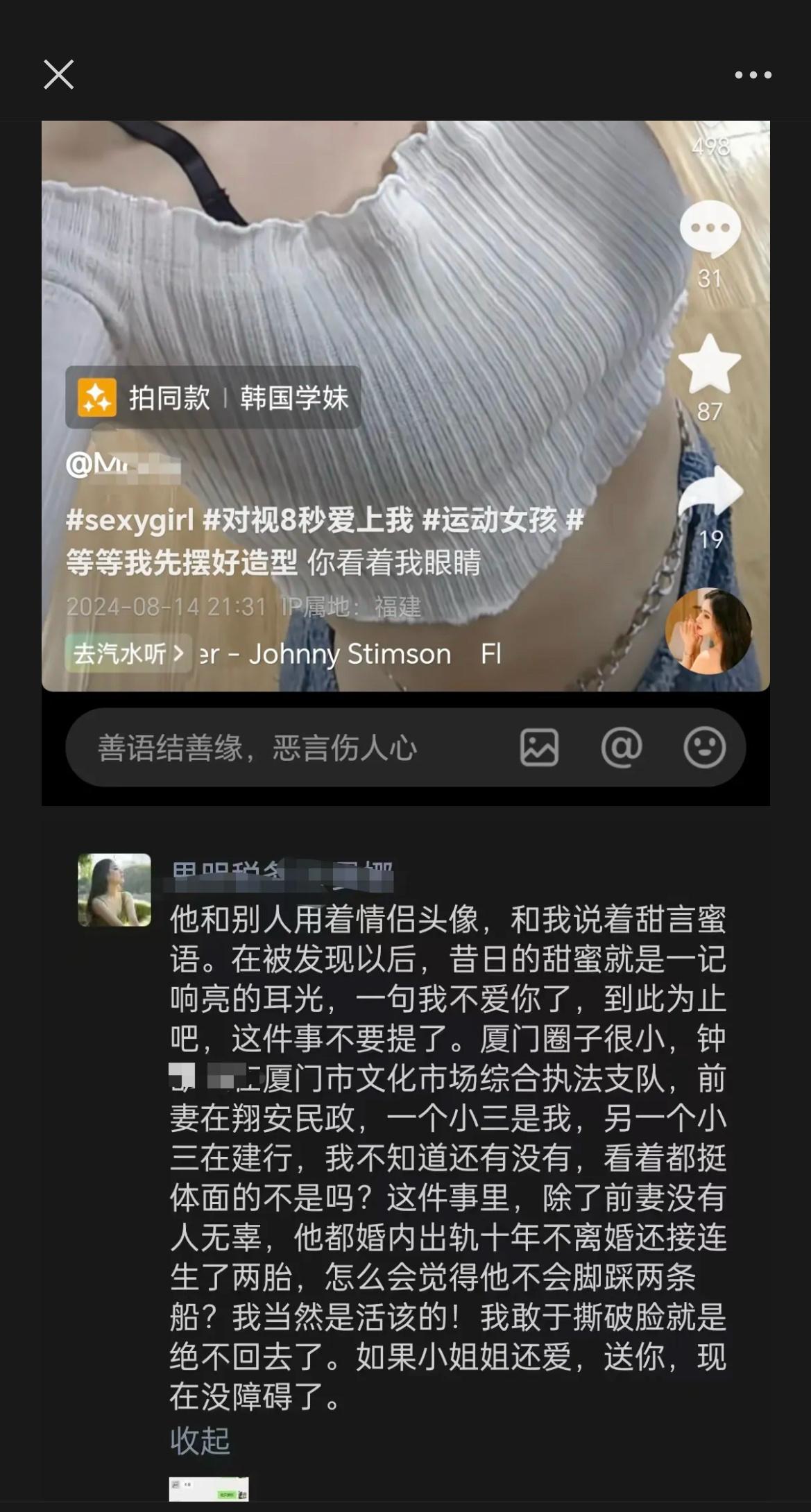Close this post view
Viewport: 811px width, 1512px height.
[x=59, y=74]
